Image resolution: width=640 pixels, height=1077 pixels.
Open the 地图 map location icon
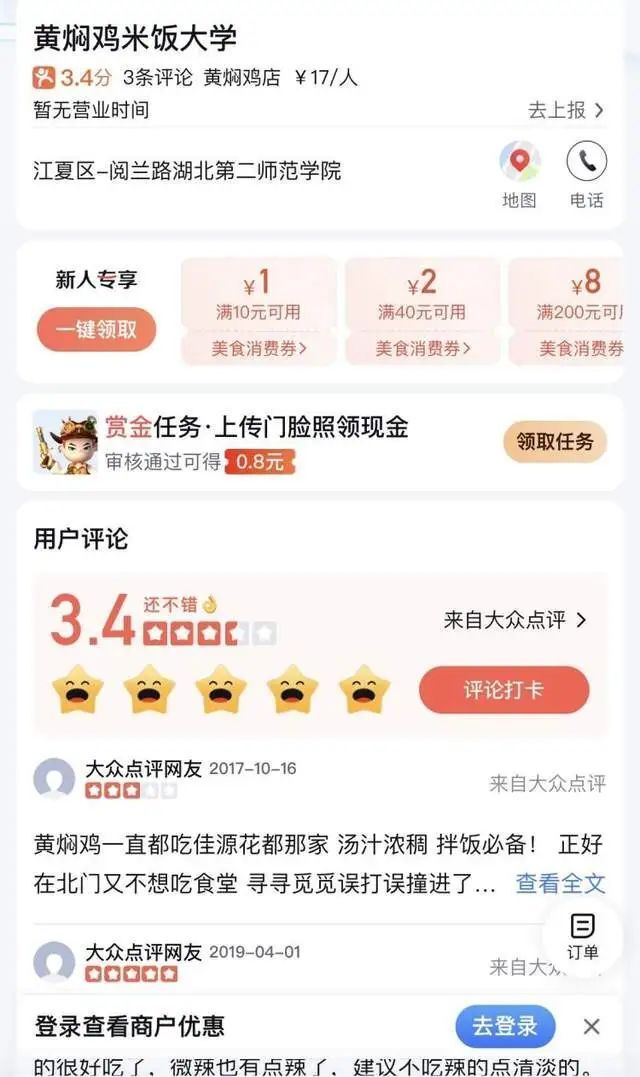click(519, 162)
